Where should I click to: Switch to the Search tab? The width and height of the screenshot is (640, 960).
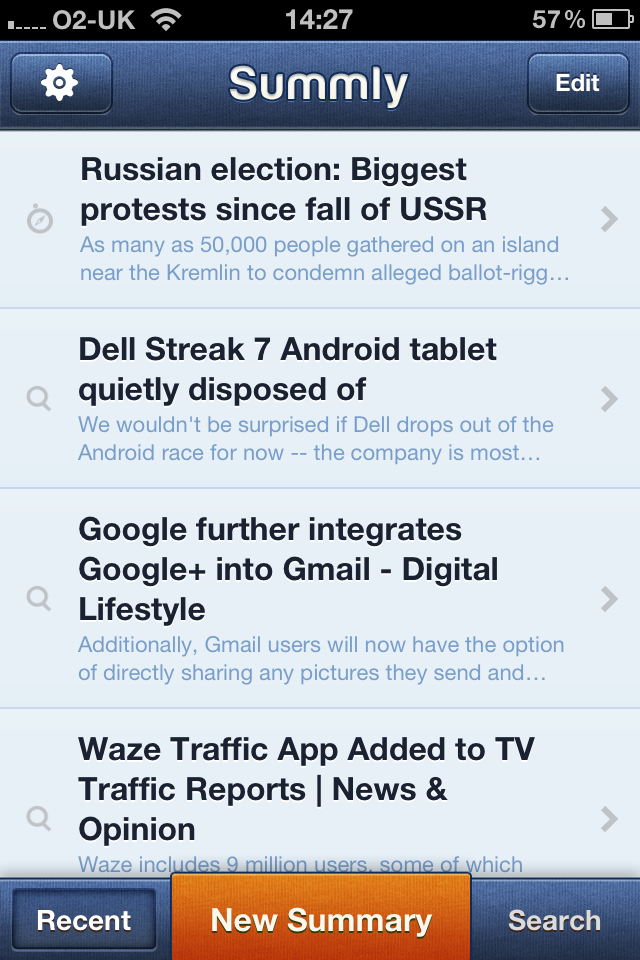click(554, 920)
